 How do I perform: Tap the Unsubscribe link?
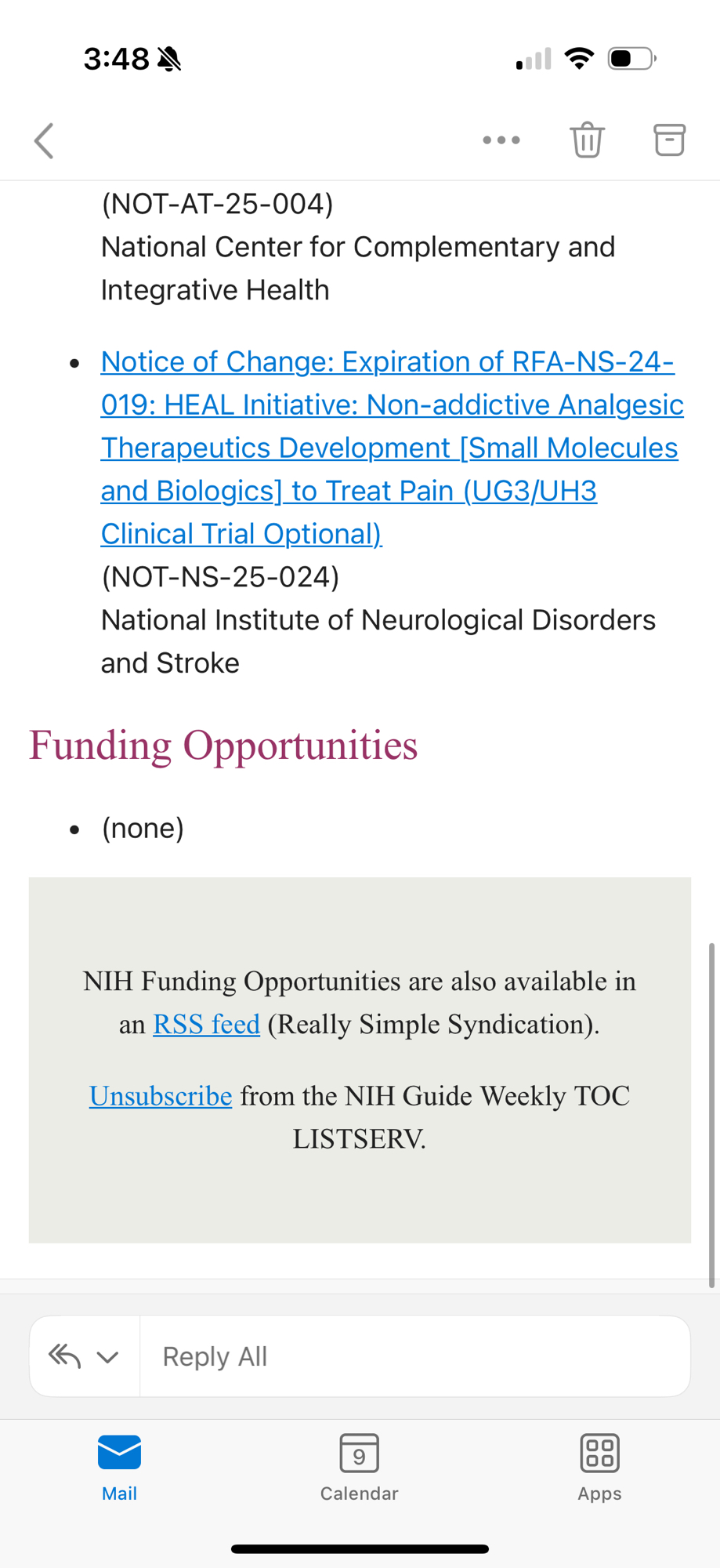click(161, 1096)
